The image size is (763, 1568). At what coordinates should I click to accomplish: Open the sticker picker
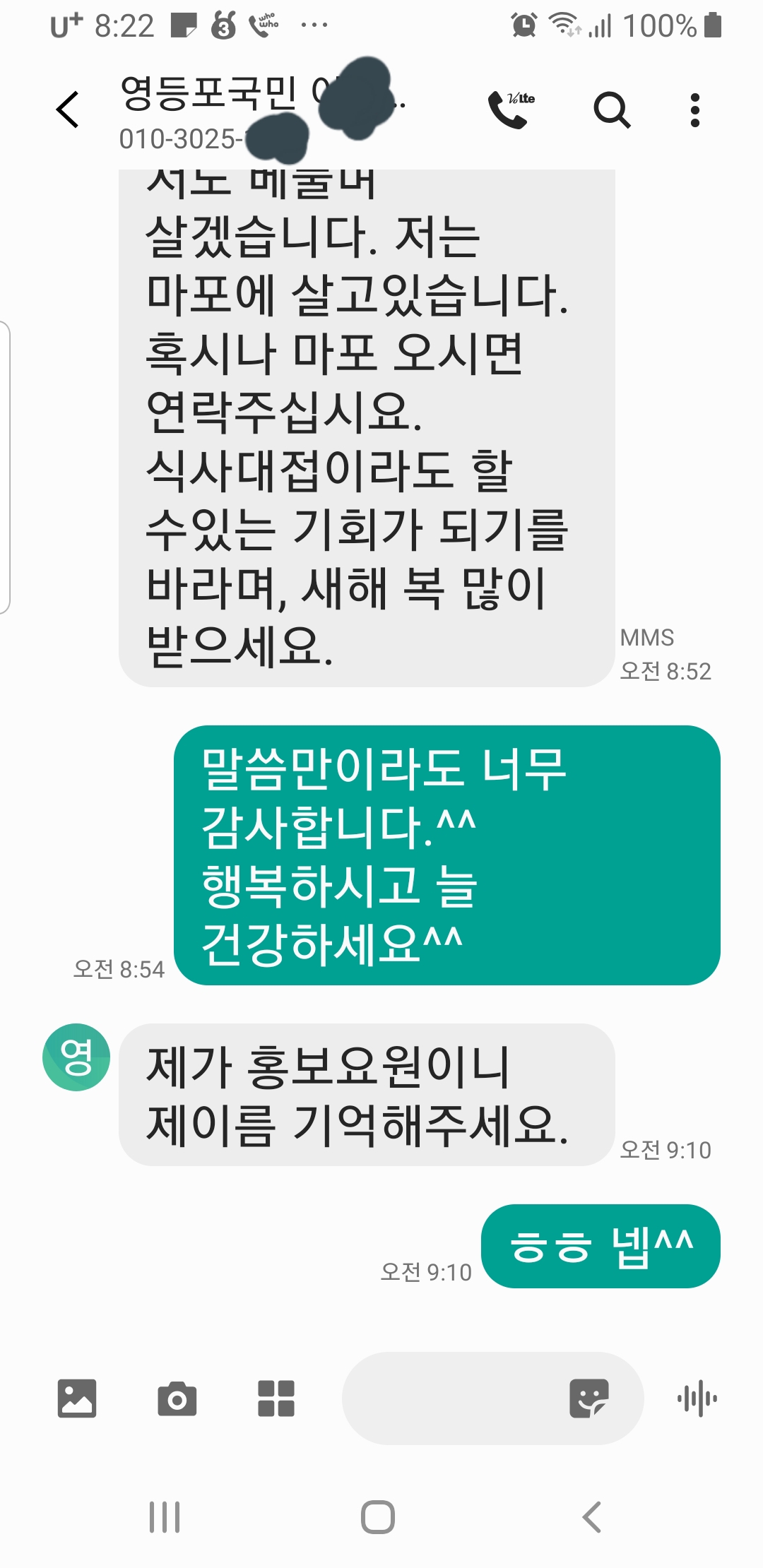coord(589,1398)
